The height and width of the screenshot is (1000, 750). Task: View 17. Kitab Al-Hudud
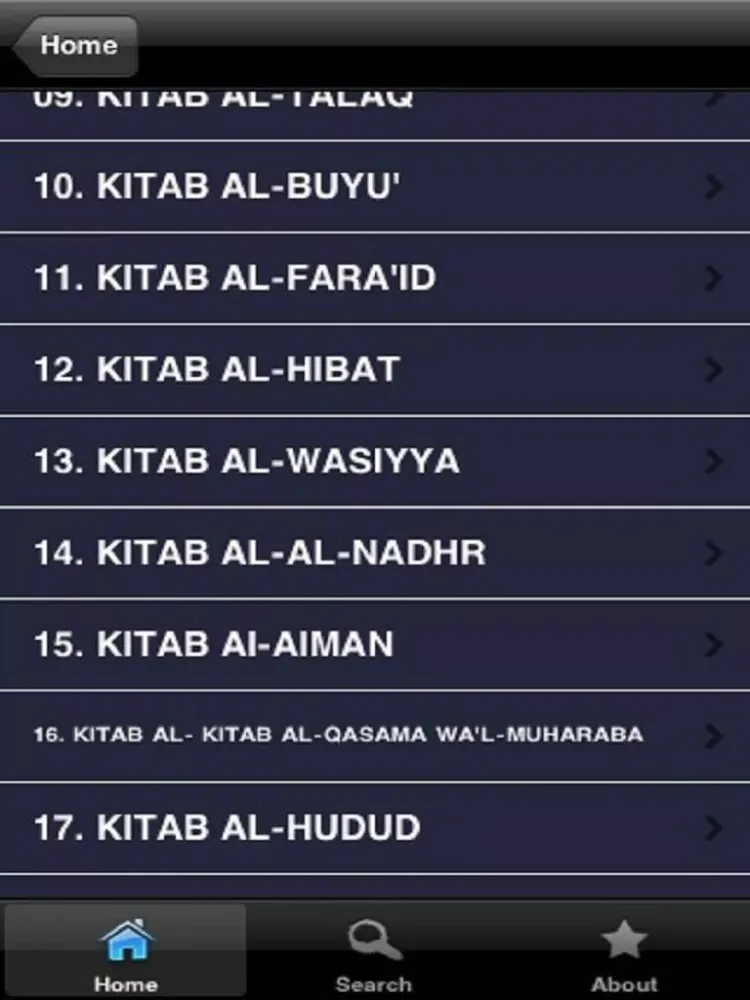(375, 828)
